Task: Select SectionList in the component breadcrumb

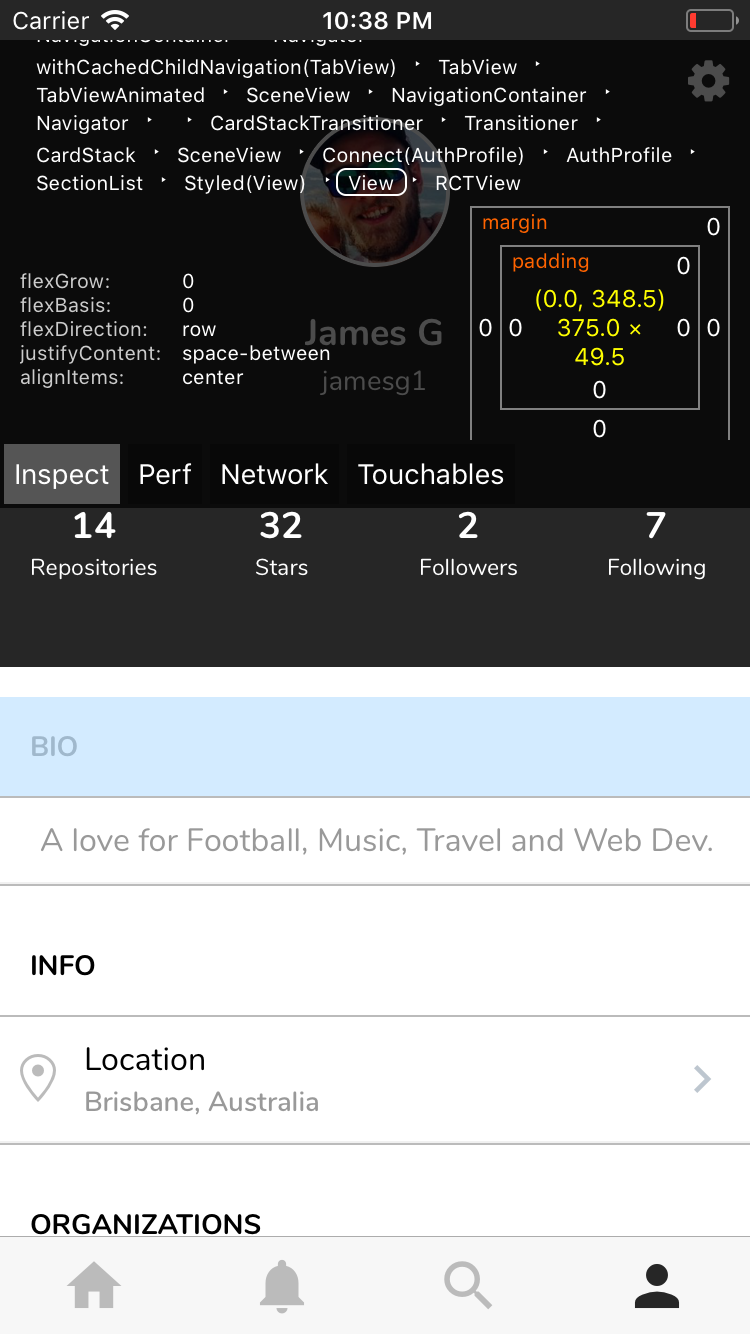Action: [90, 183]
